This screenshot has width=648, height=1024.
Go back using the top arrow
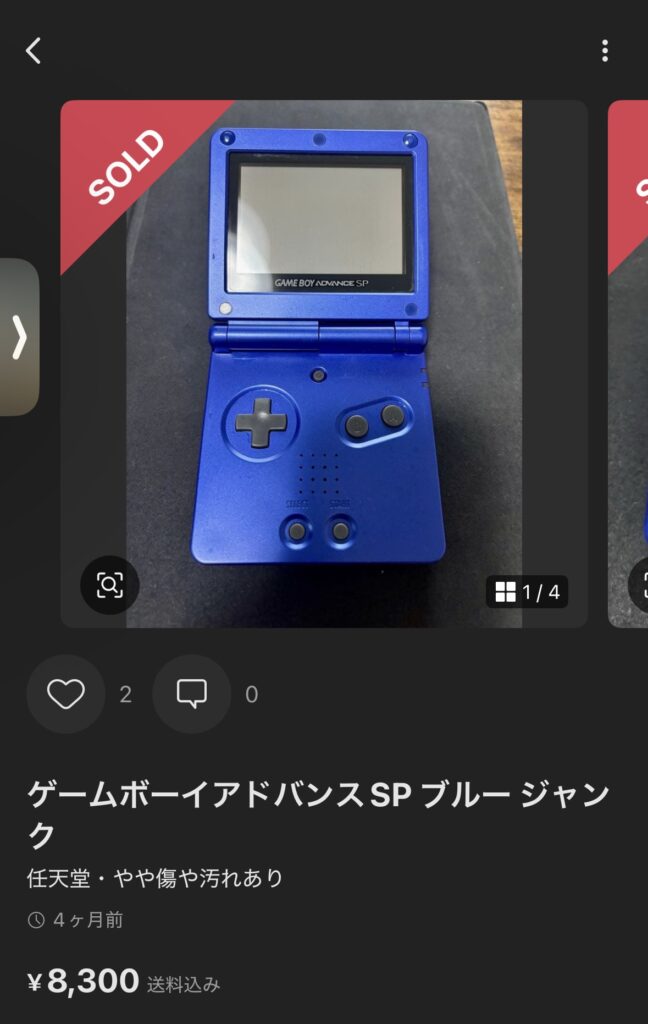34,51
